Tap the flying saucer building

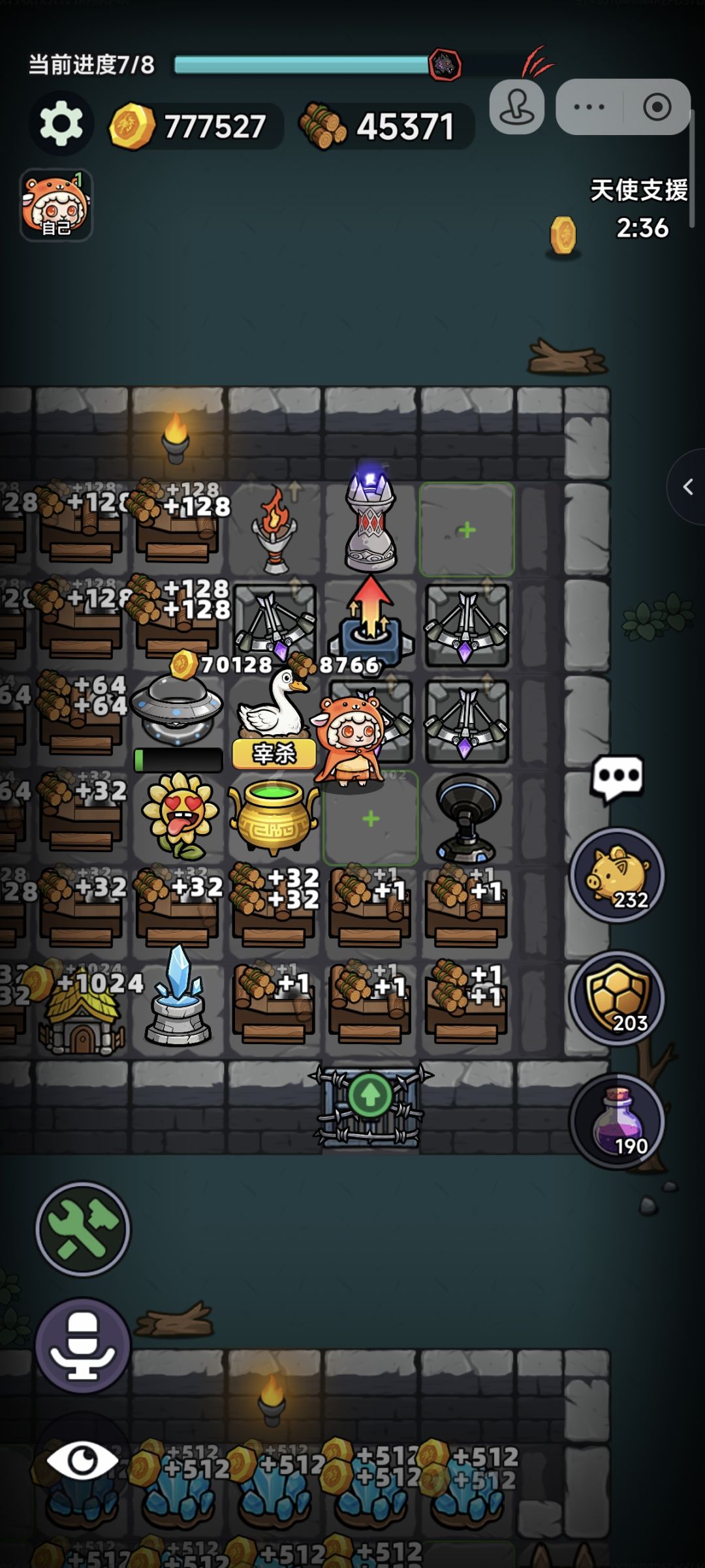point(177,709)
